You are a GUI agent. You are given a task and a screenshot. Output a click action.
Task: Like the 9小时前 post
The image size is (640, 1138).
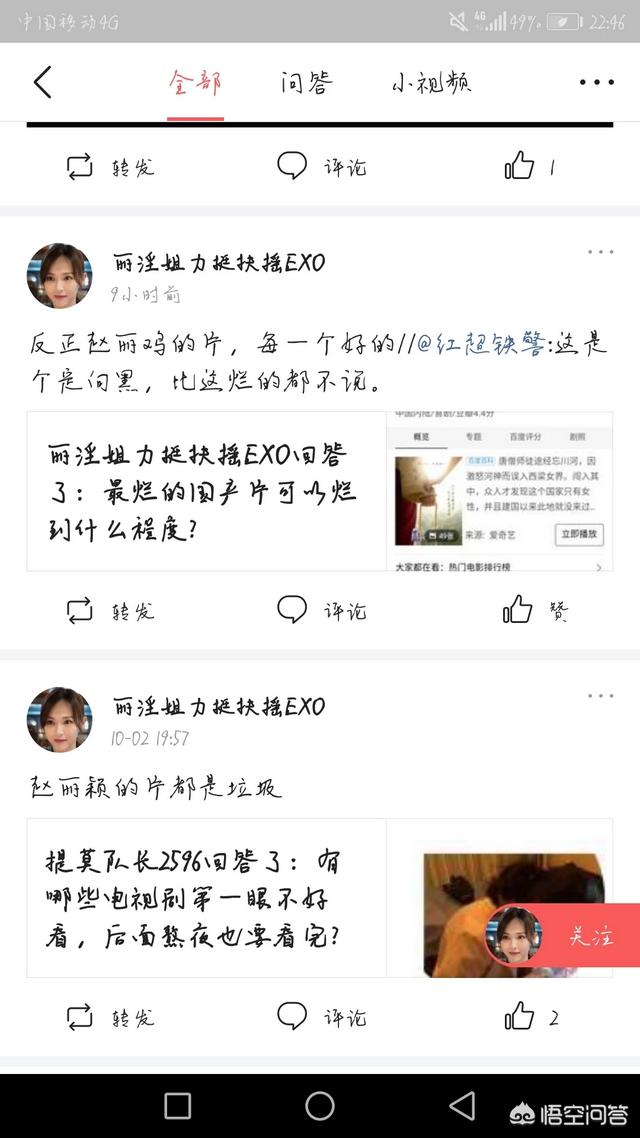[x=535, y=610]
